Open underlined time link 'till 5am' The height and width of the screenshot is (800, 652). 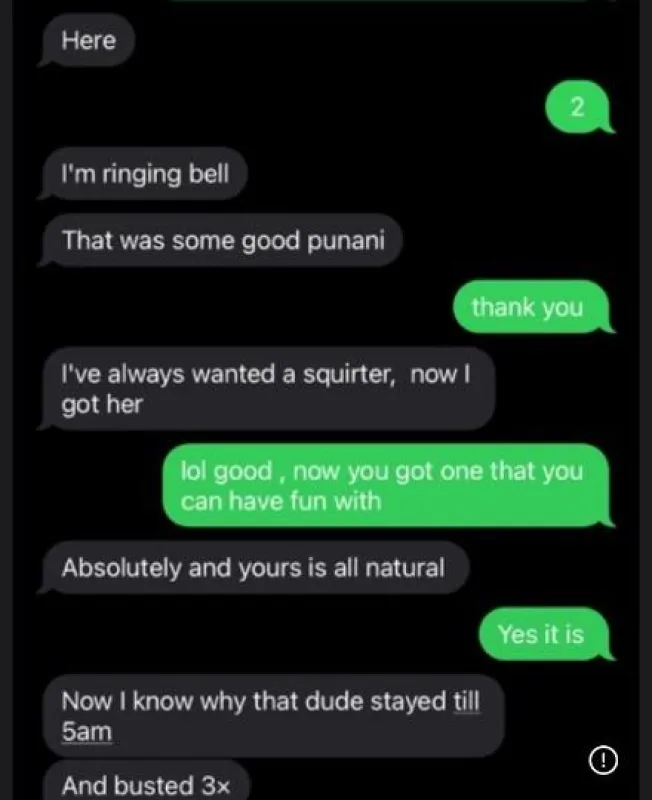86,732
